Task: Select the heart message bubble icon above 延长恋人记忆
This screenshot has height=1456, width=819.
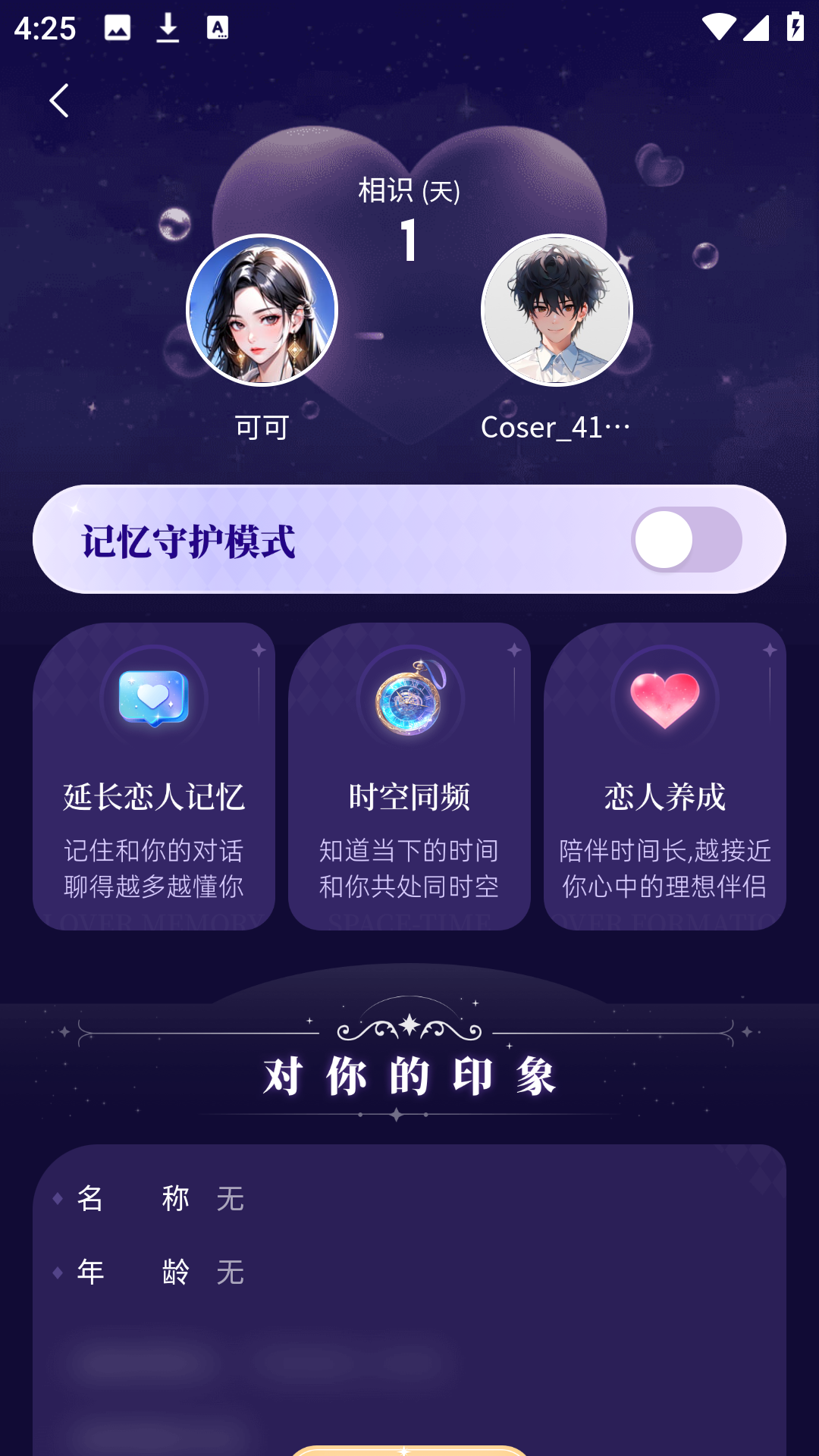Action: pyautogui.click(x=154, y=699)
